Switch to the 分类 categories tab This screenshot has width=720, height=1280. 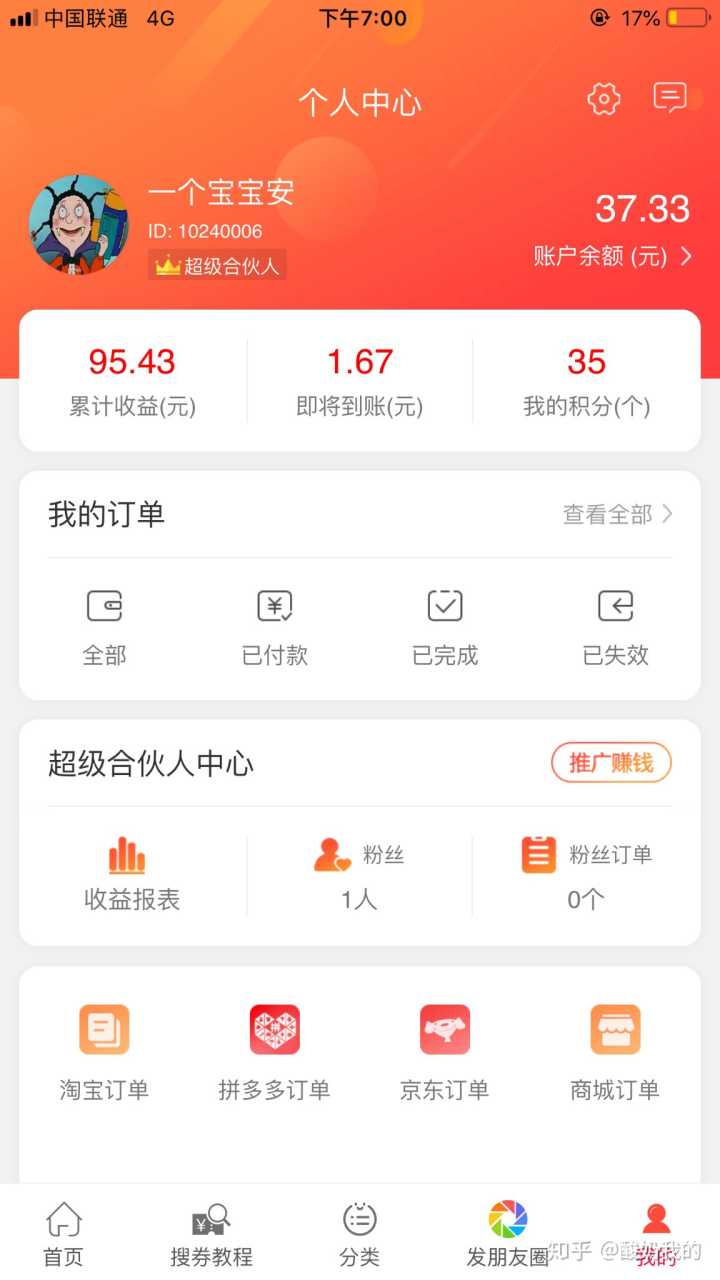(x=360, y=1234)
